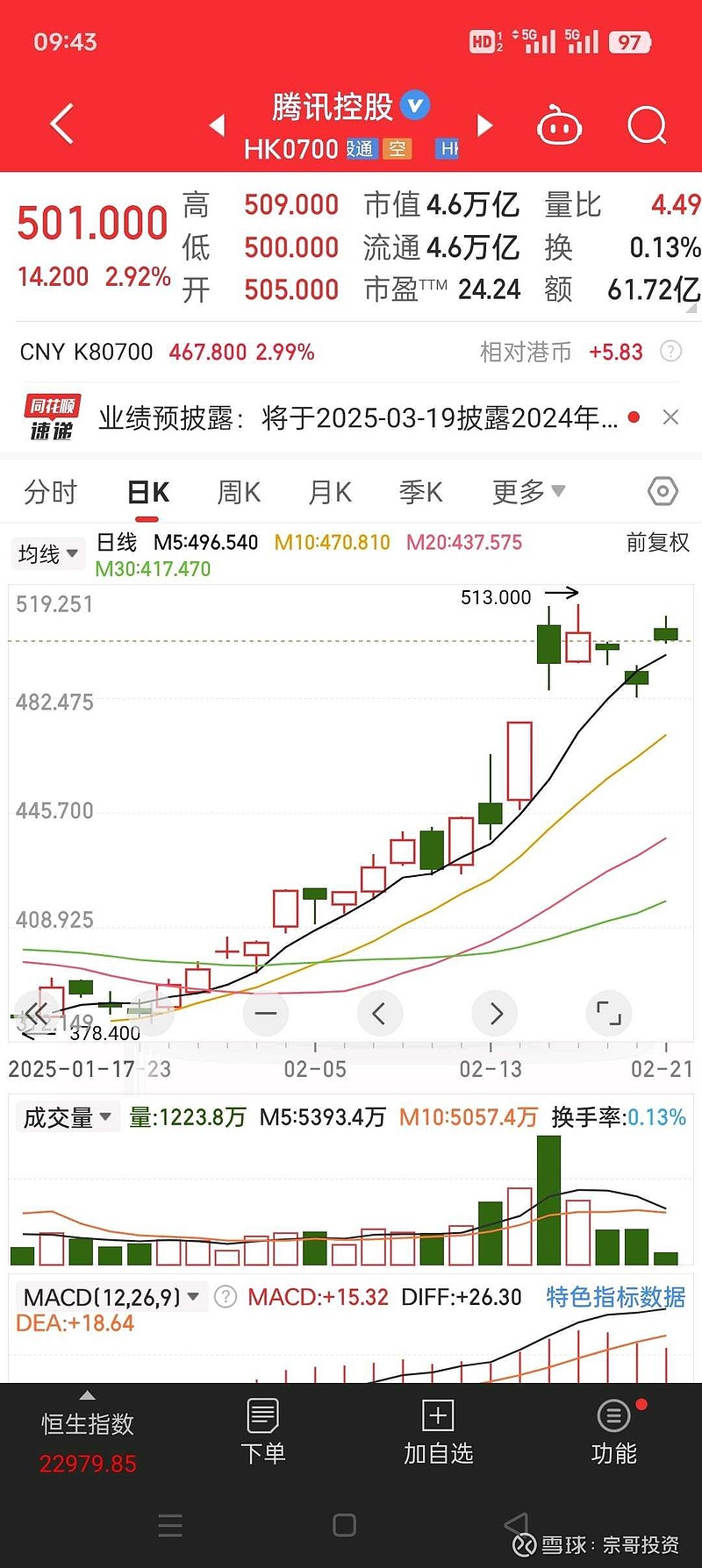Dismiss the earnings announcement banner with X

(670, 418)
